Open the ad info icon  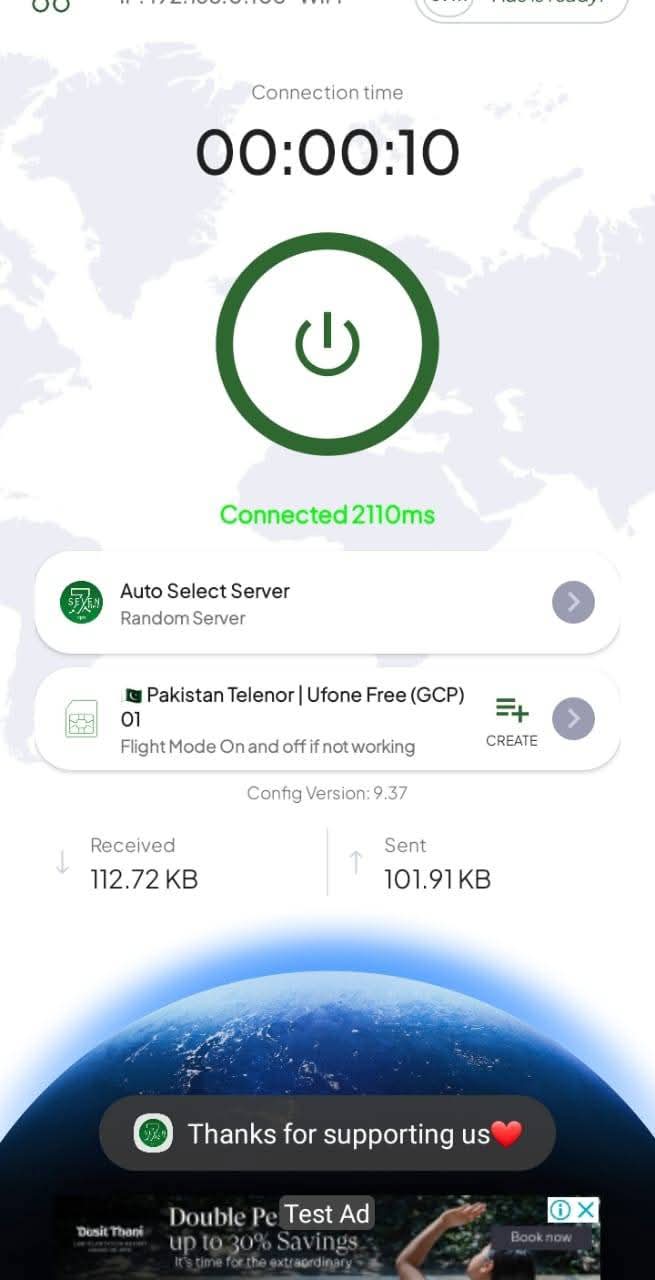561,1210
